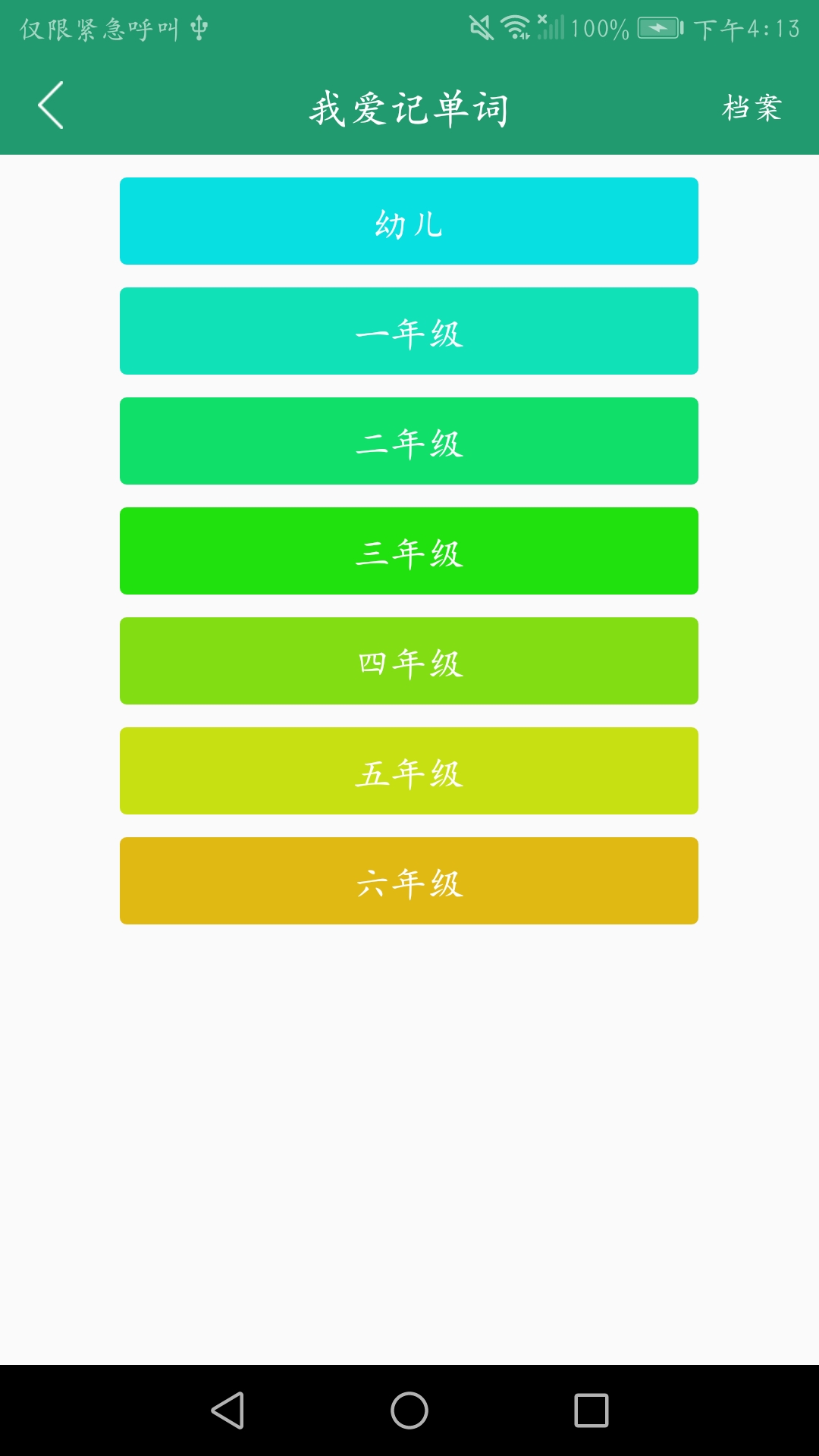Go back using the top-left arrow

pyautogui.click(x=51, y=105)
